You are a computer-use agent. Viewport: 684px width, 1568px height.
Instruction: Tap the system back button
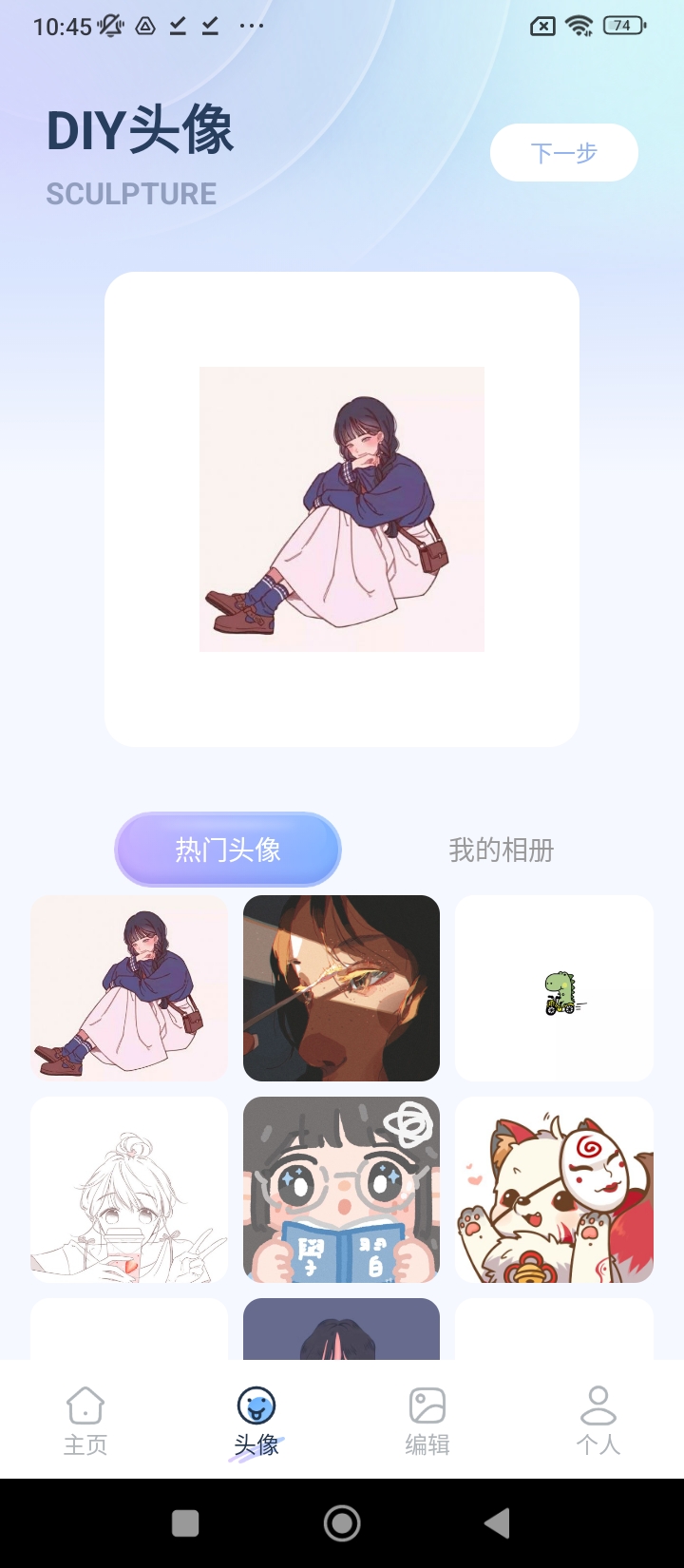pos(497,1523)
